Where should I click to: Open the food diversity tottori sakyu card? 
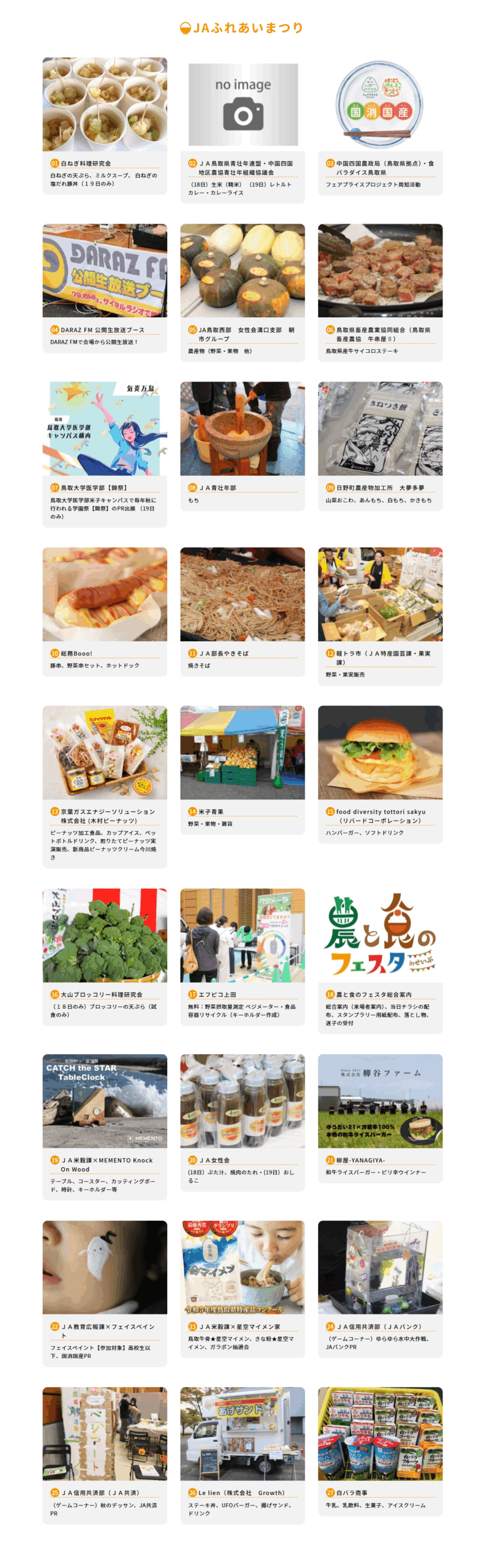(x=379, y=773)
